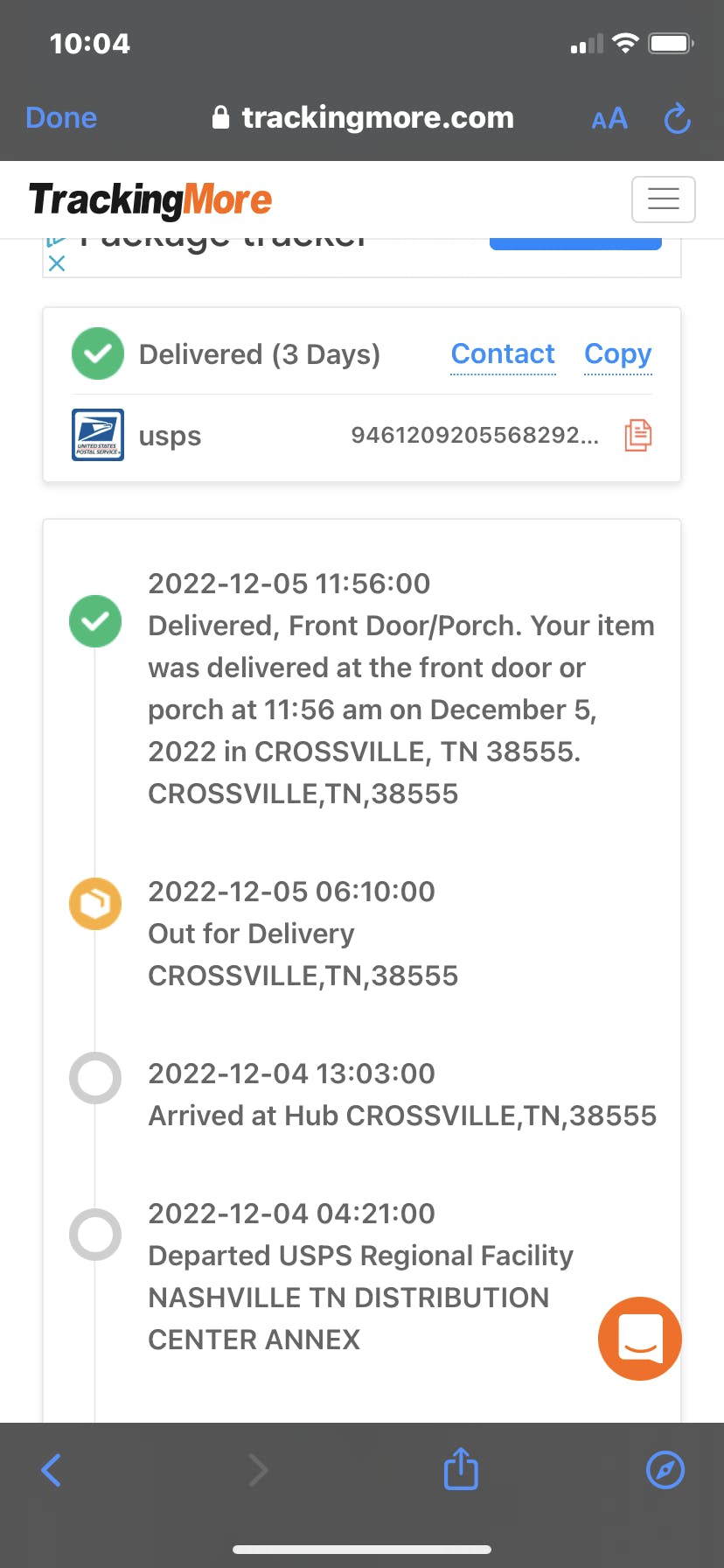Close the ad banner with the X

point(57,263)
